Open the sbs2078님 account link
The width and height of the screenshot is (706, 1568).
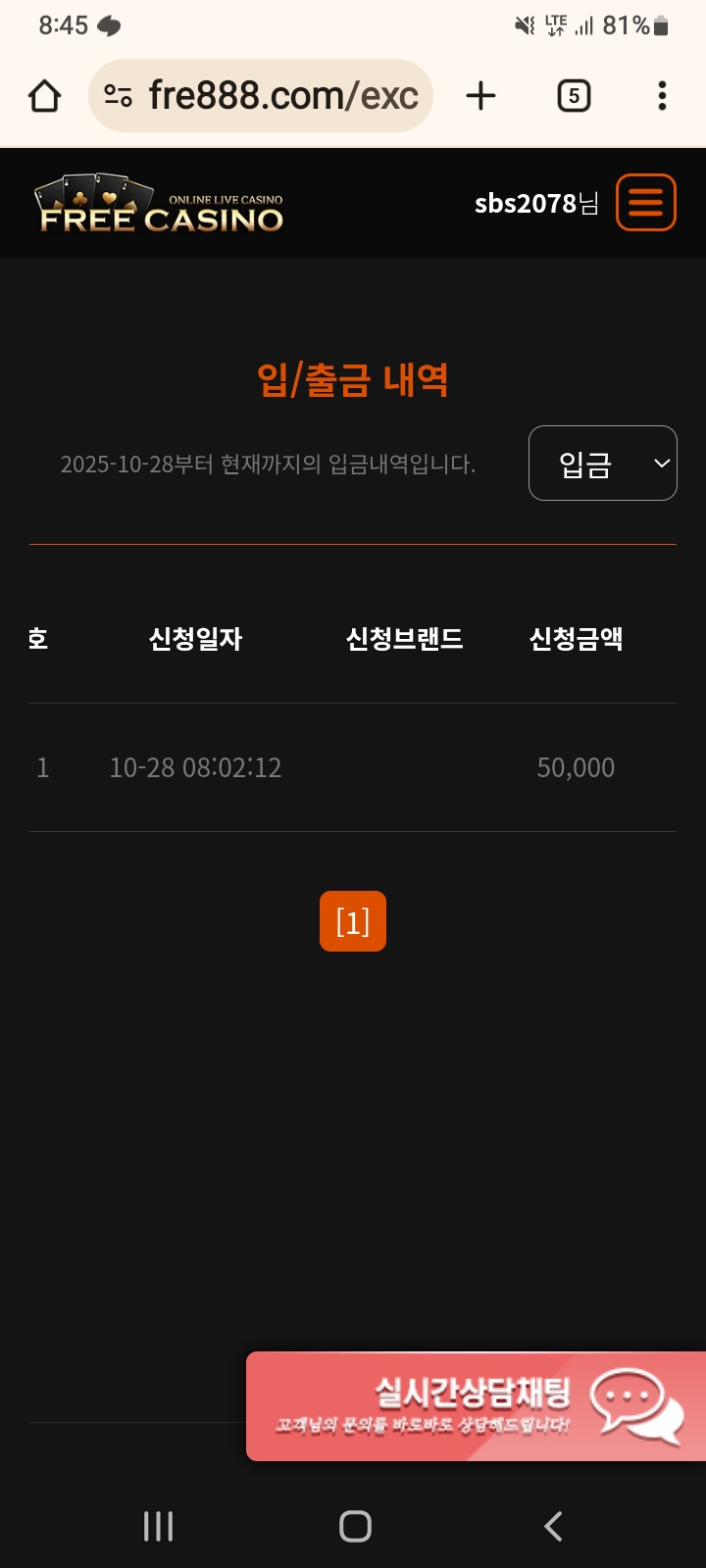pos(535,204)
